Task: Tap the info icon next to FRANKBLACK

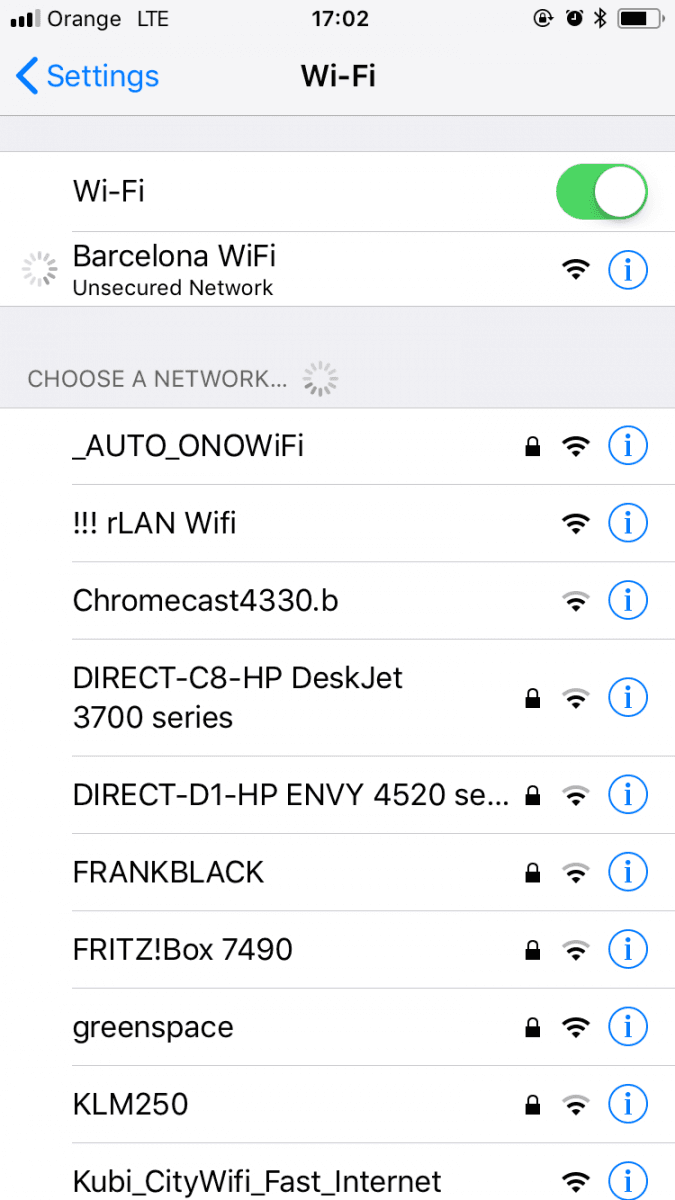Action: 628,872
